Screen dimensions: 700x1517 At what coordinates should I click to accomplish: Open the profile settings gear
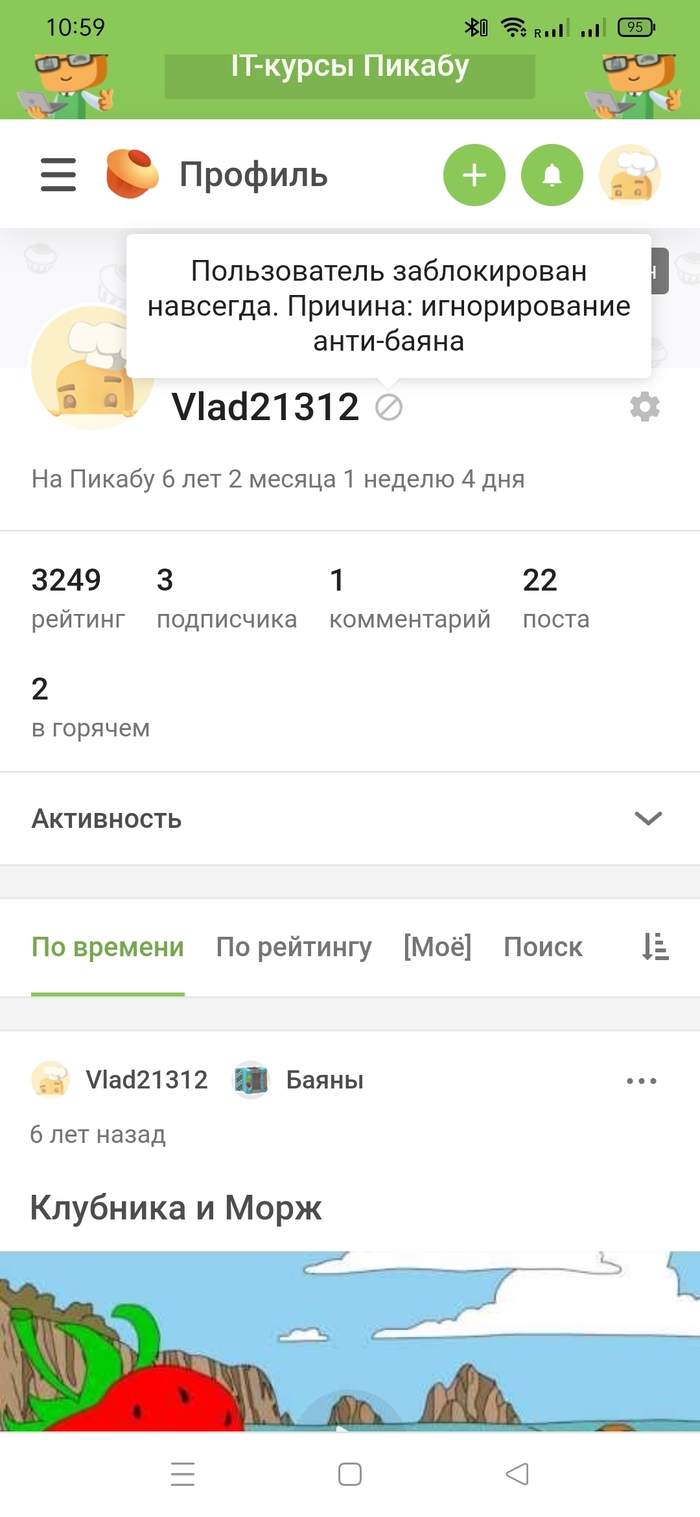click(x=645, y=407)
